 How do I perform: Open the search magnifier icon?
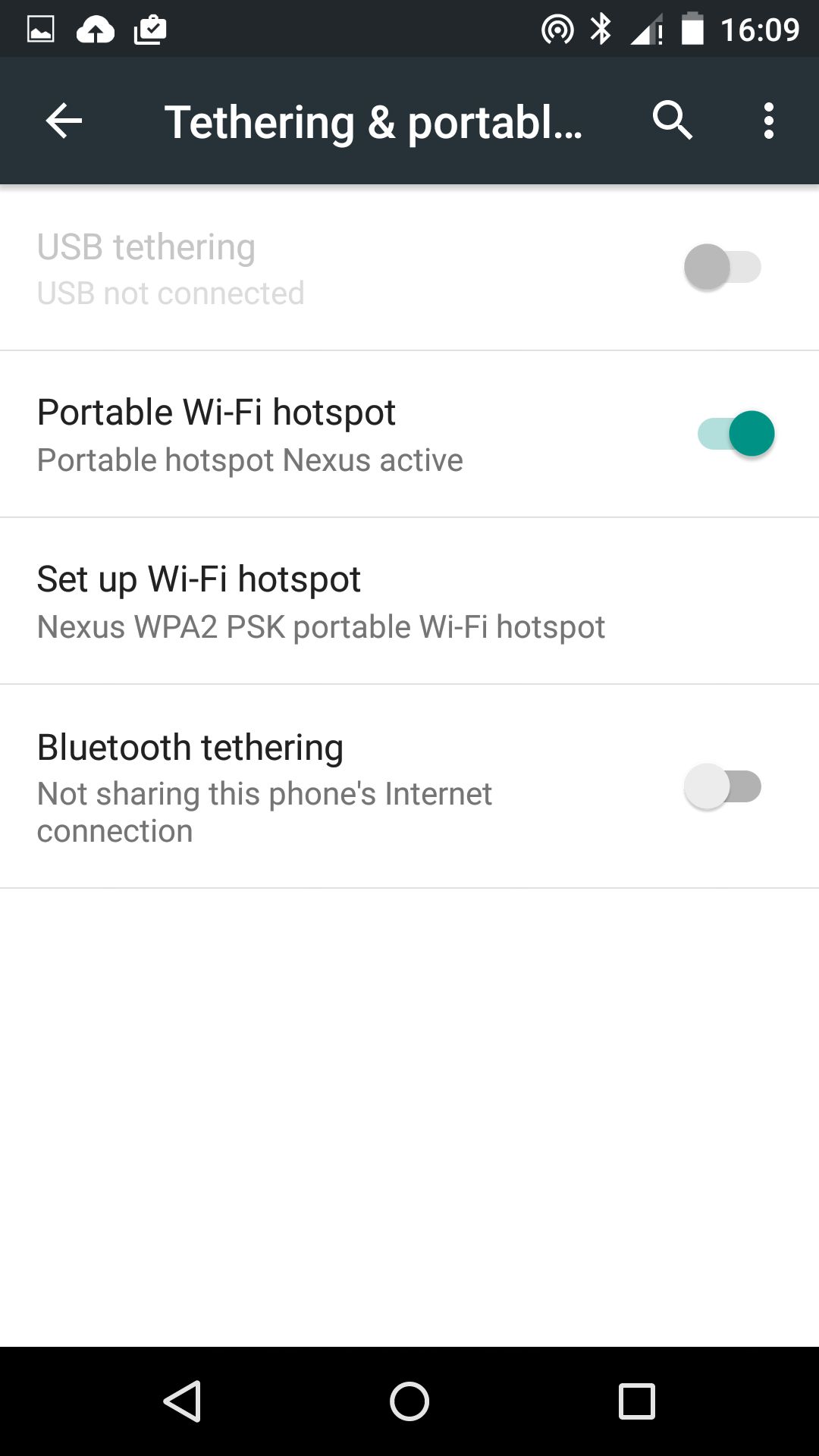(673, 121)
